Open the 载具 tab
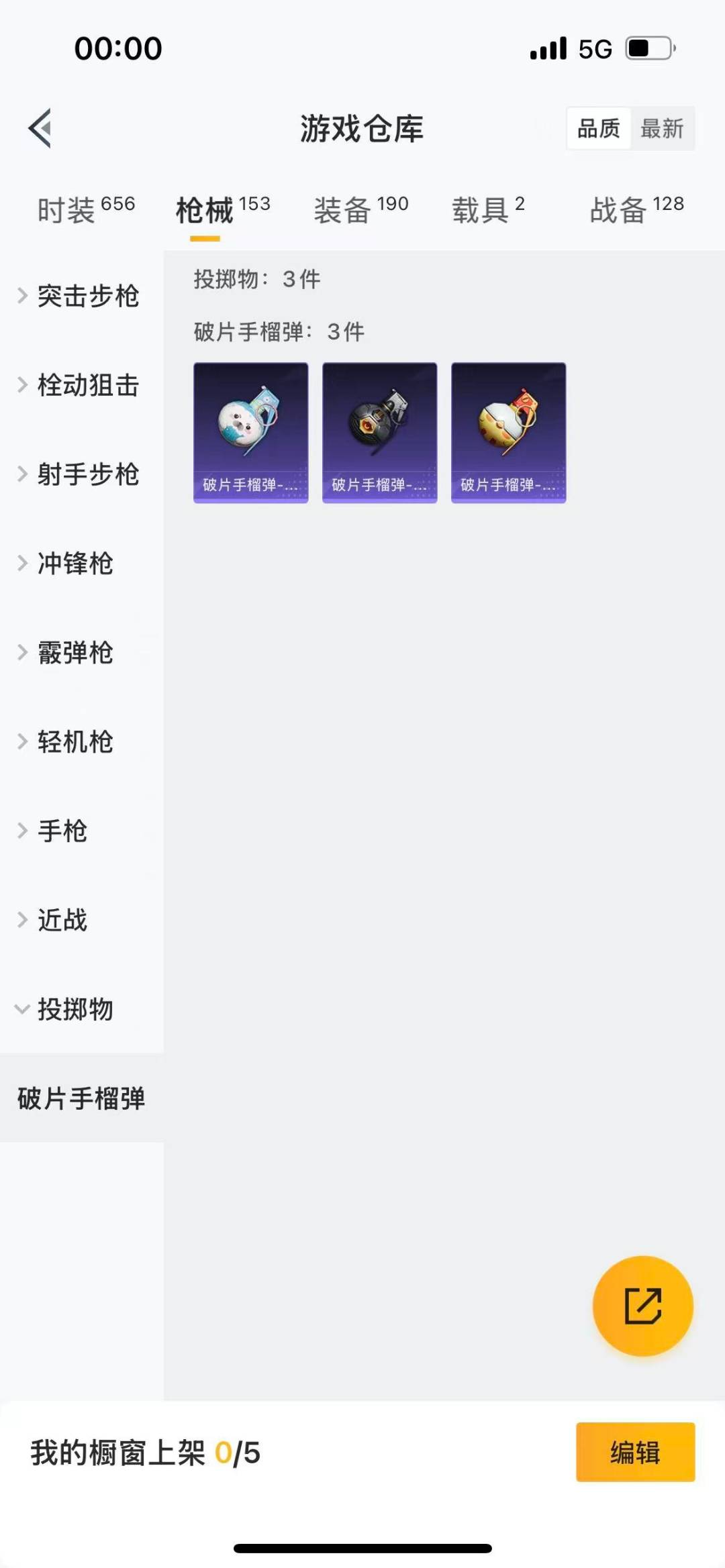The height and width of the screenshot is (1568, 725). (488, 210)
